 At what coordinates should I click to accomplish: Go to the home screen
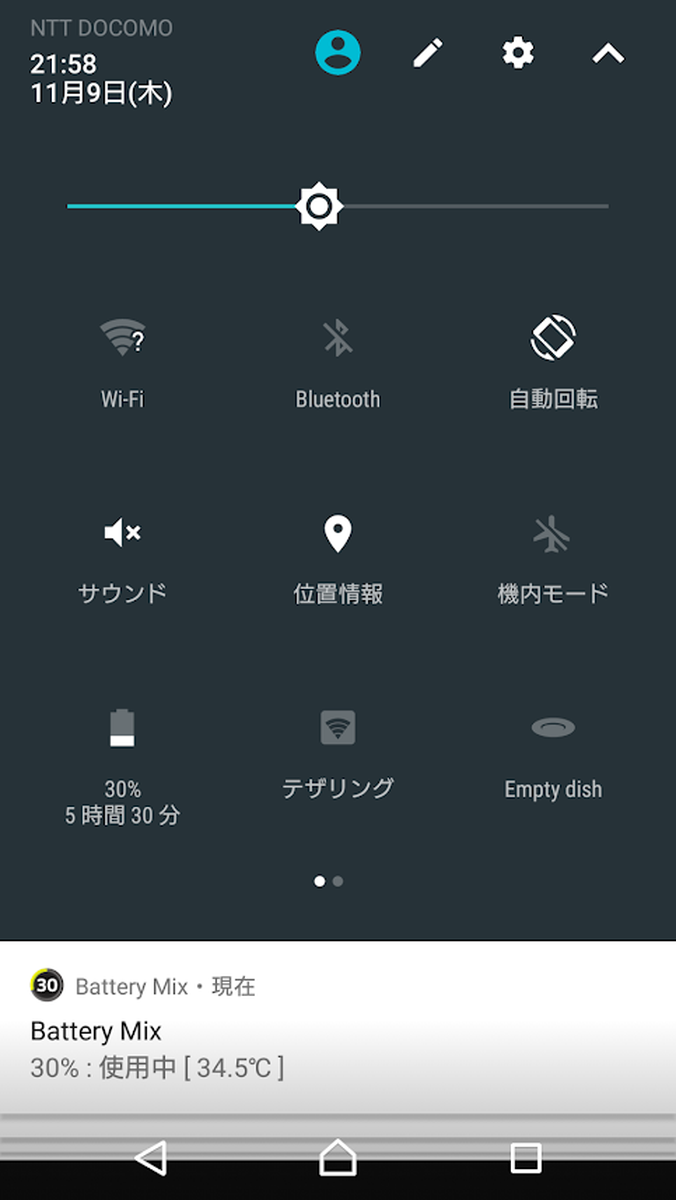tap(338, 1157)
